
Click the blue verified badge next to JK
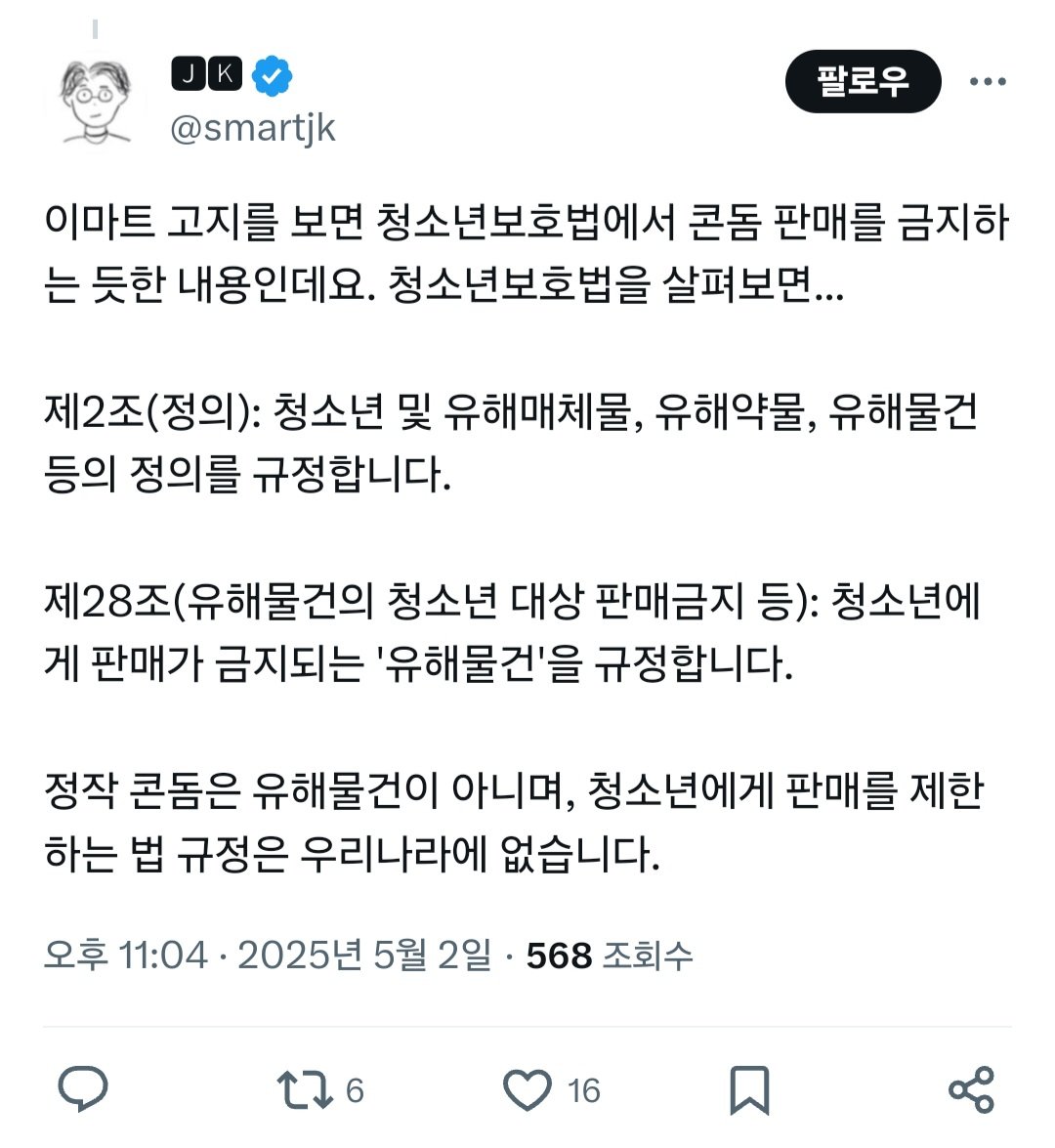pyautogui.click(x=269, y=72)
